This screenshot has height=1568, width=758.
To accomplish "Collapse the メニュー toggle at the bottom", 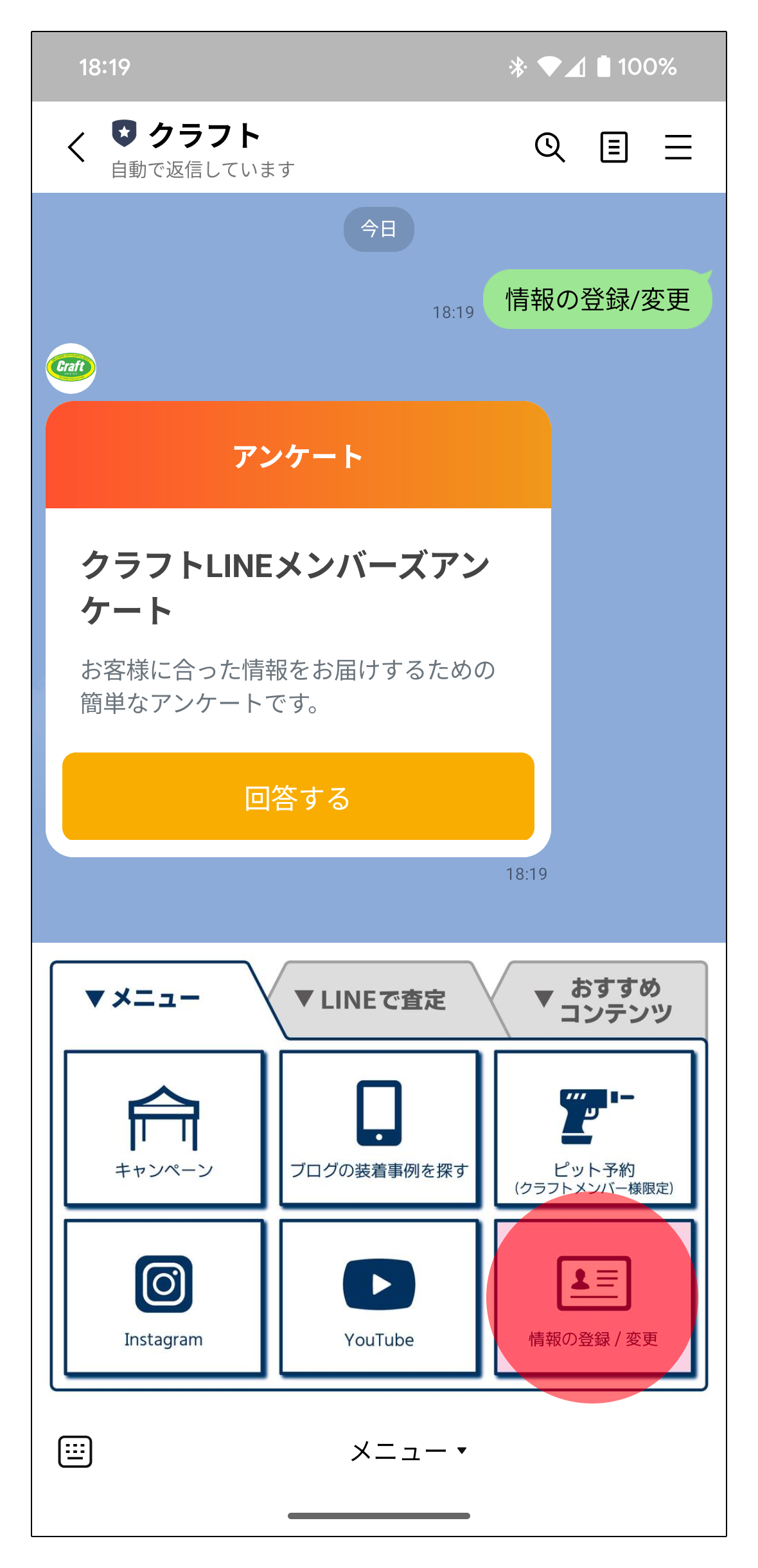I will (409, 1451).
